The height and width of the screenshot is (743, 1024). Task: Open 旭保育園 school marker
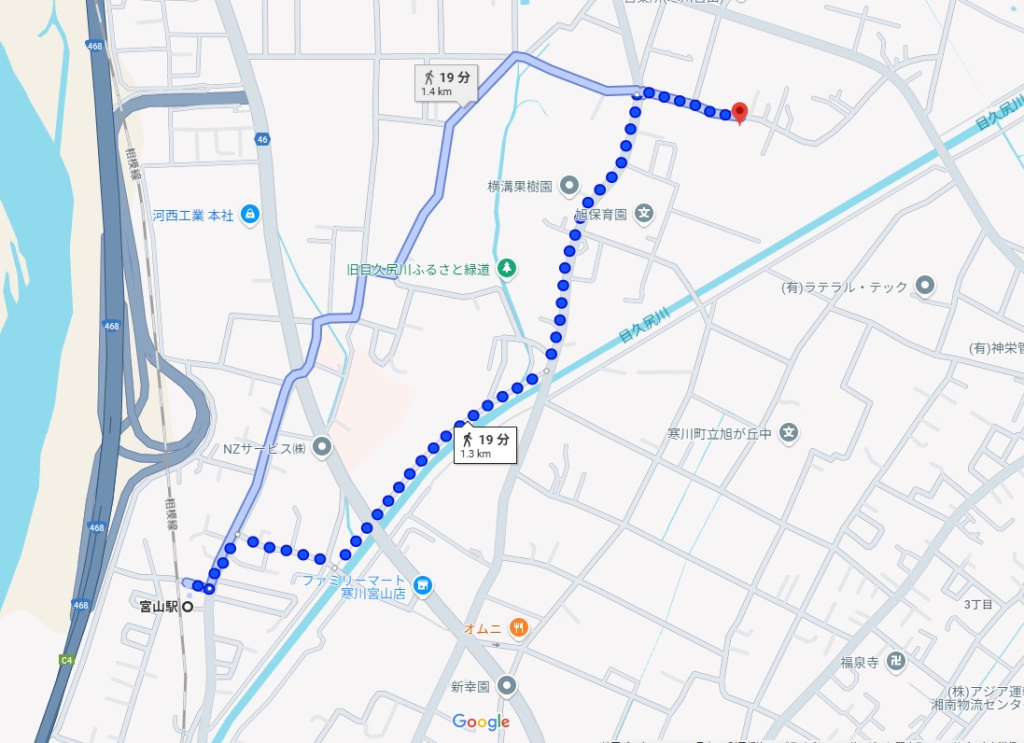point(646,213)
